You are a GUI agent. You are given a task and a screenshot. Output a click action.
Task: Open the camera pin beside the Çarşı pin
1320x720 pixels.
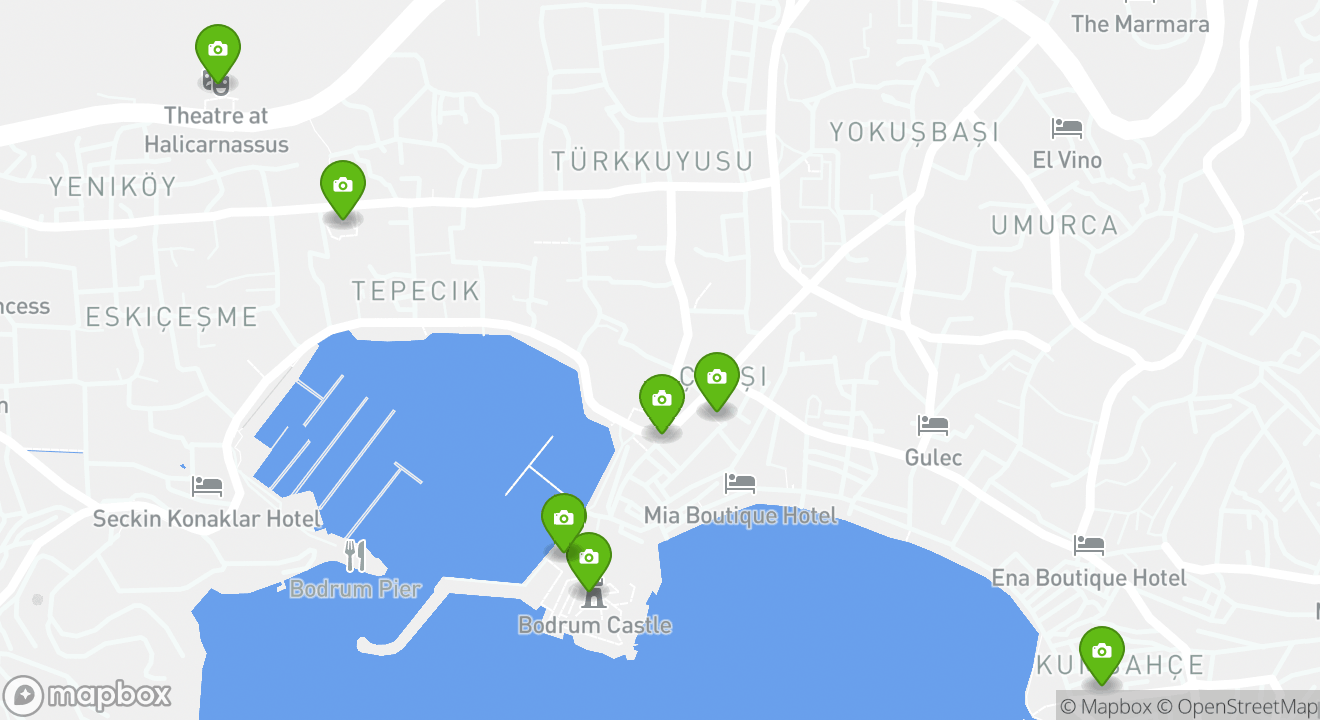661,400
